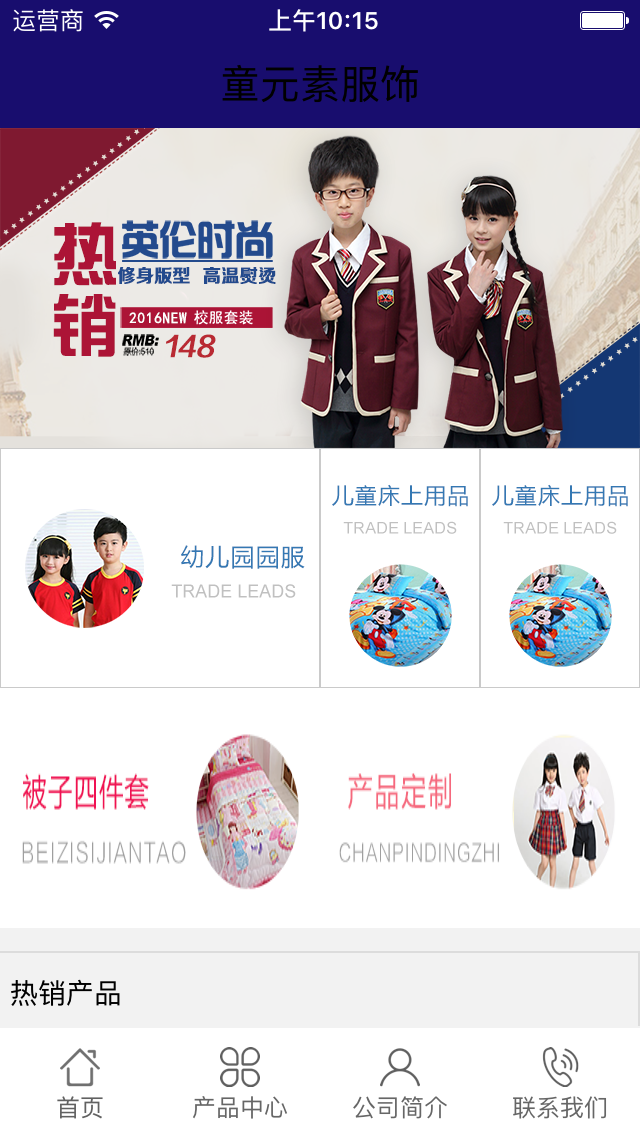Open the 联系我们 tab
This screenshot has height=1136, width=640.
560,1082
